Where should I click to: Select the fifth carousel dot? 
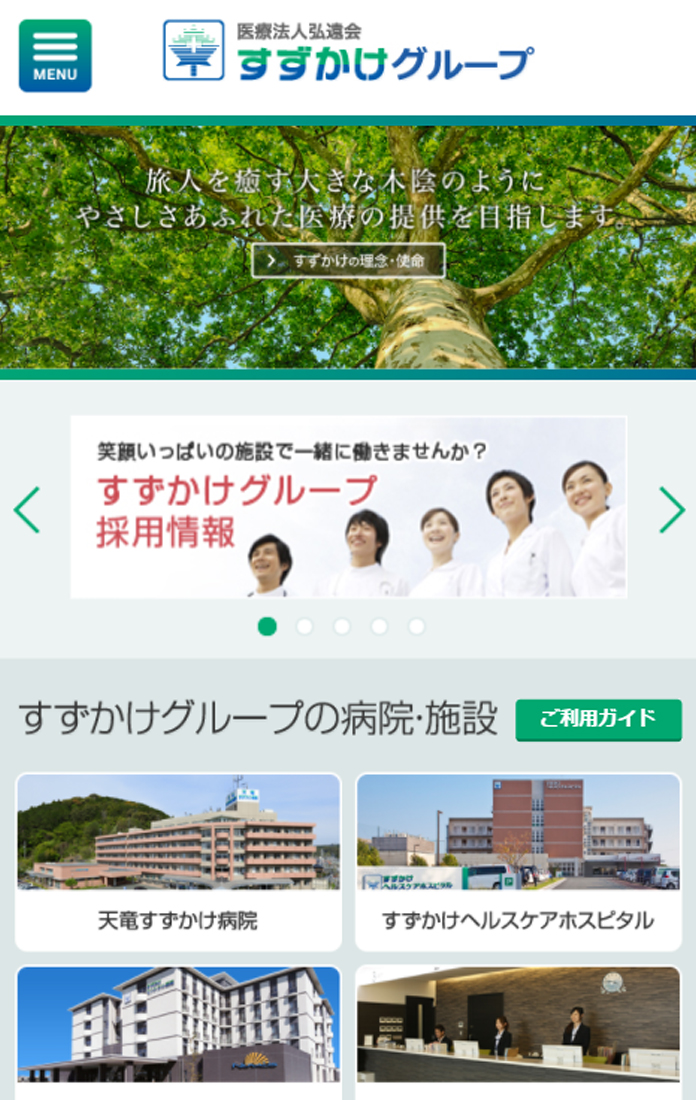416,627
